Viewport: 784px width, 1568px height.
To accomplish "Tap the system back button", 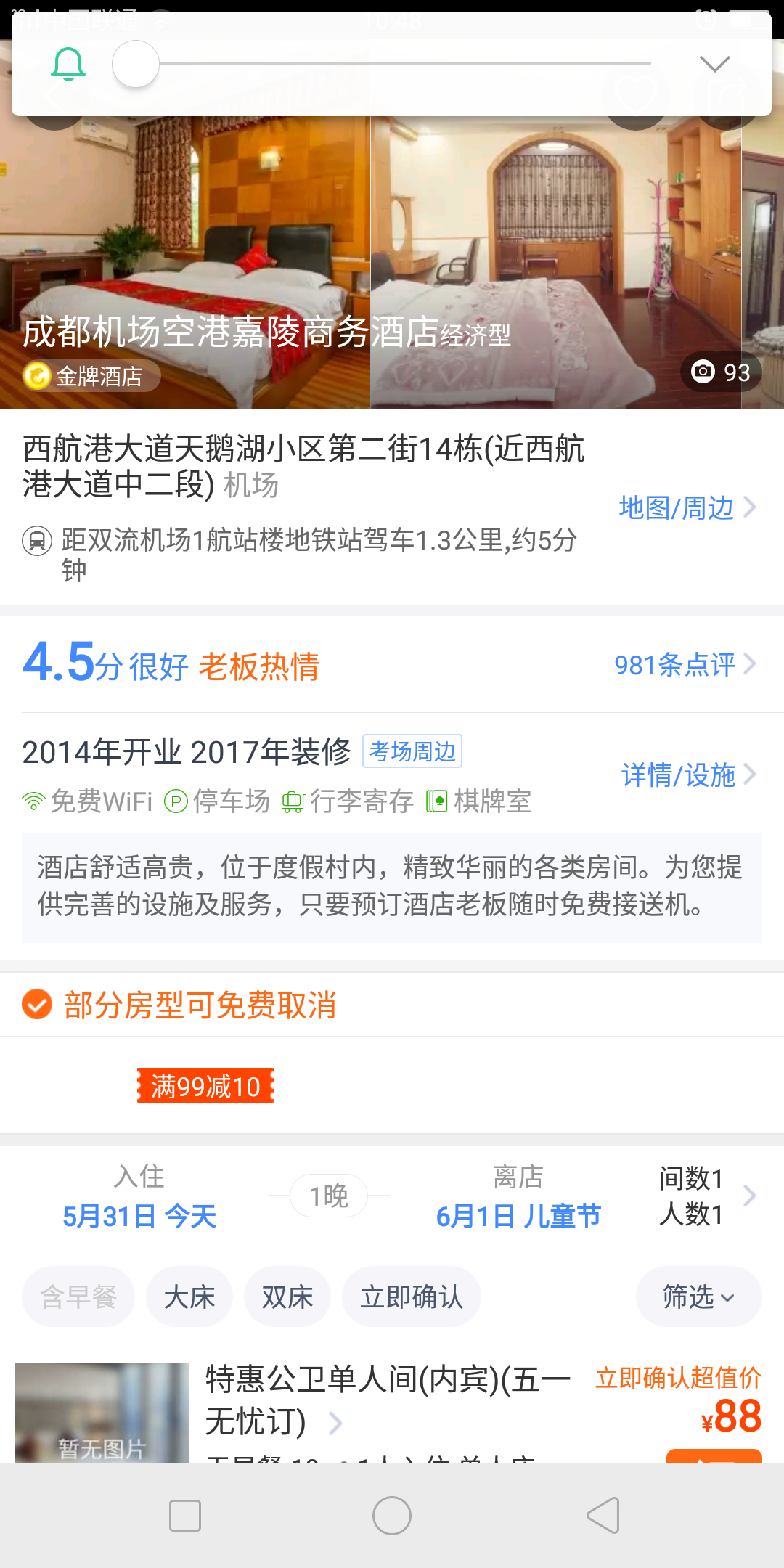I will point(603,1516).
